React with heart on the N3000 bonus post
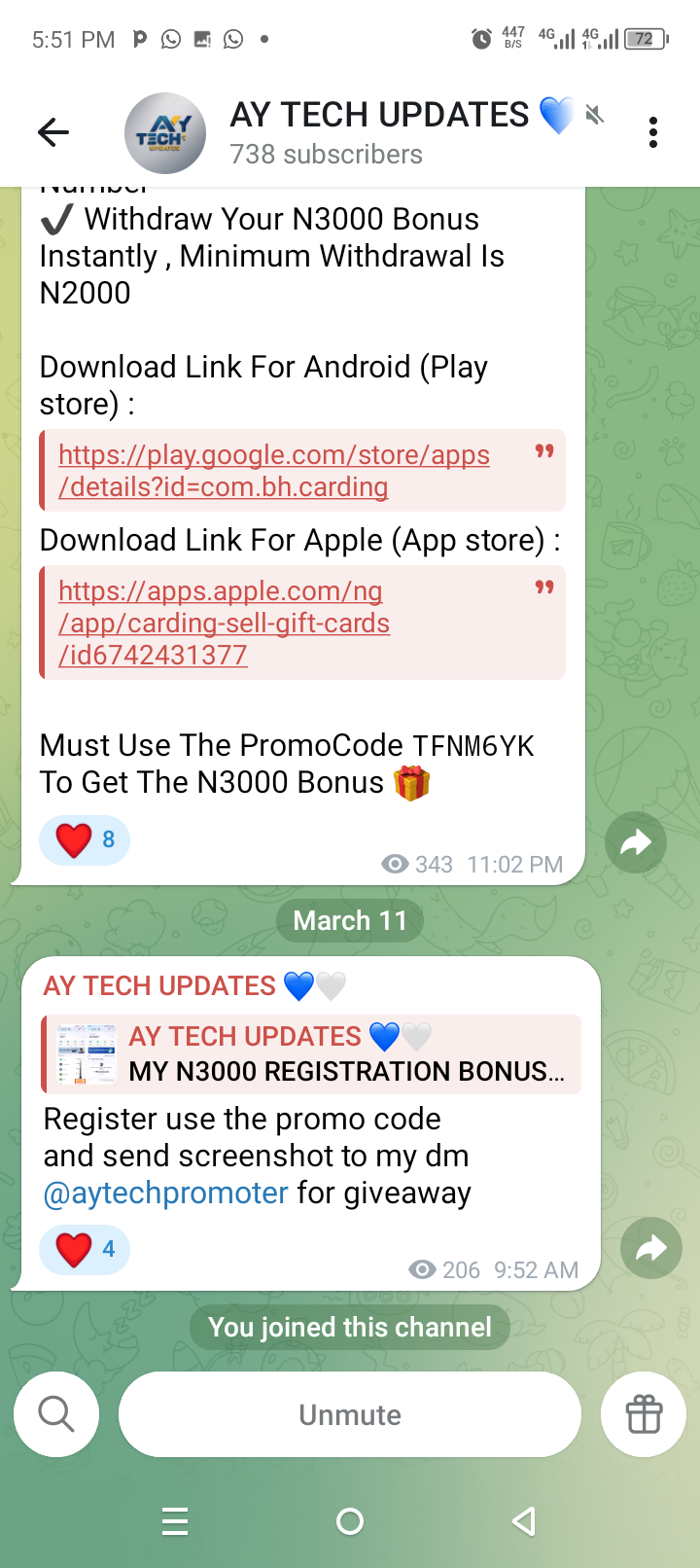 pyautogui.click(x=85, y=839)
